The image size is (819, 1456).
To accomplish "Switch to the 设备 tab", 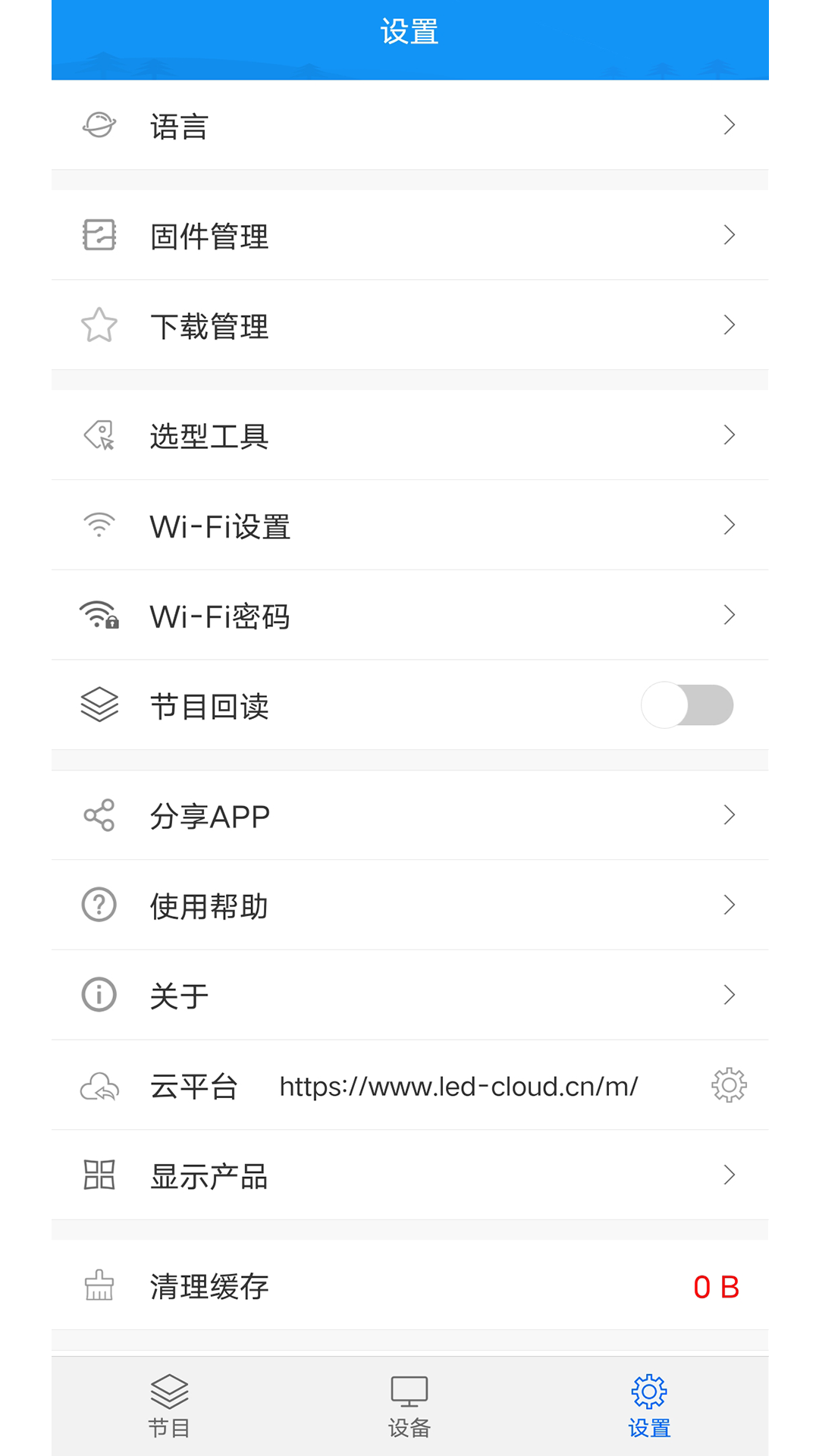I will (x=409, y=1407).
